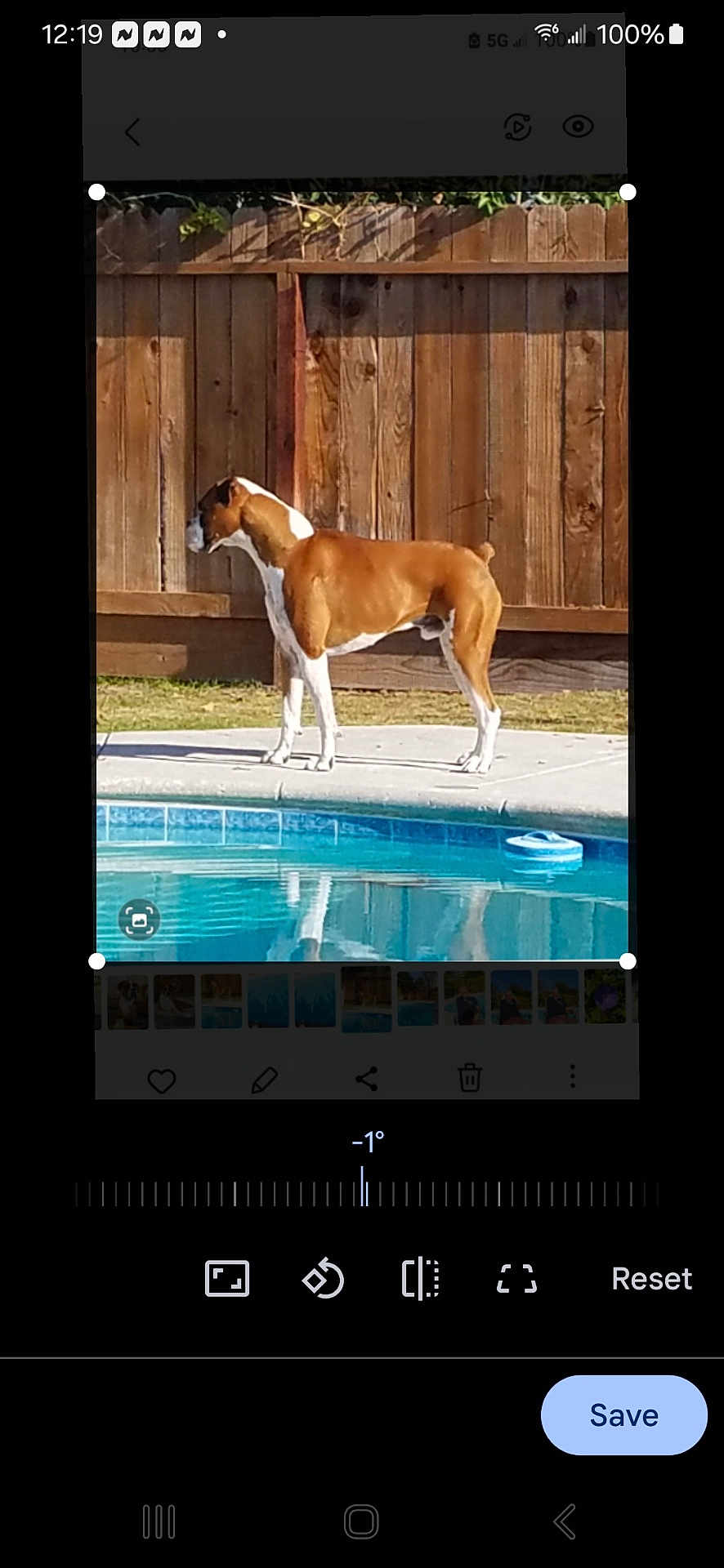The height and width of the screenshot is (1568, 724).
Task: Toggle the revert comparison icon
Action: (518, 127)
